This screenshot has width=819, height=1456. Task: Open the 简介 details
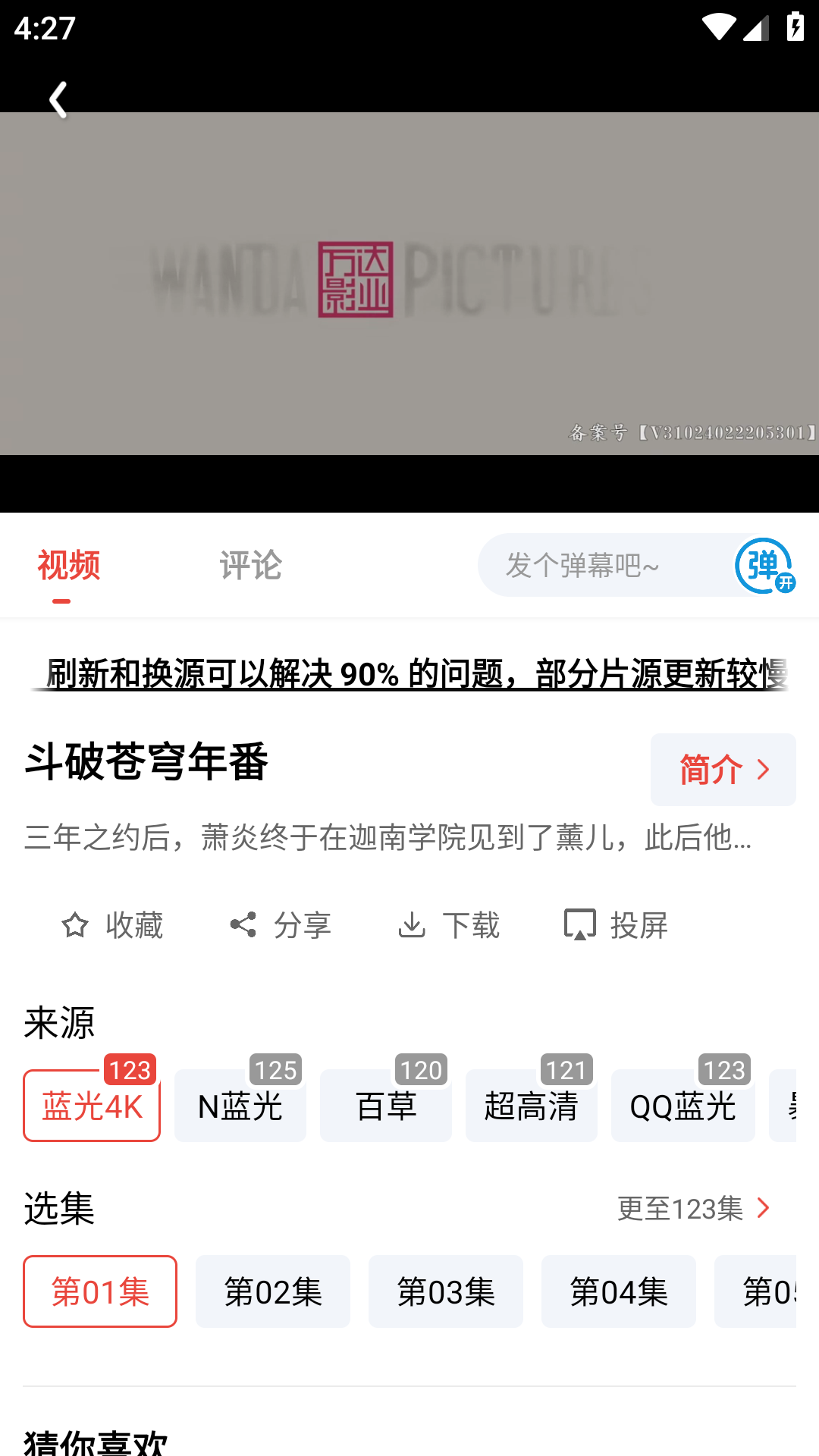(723, 770)
